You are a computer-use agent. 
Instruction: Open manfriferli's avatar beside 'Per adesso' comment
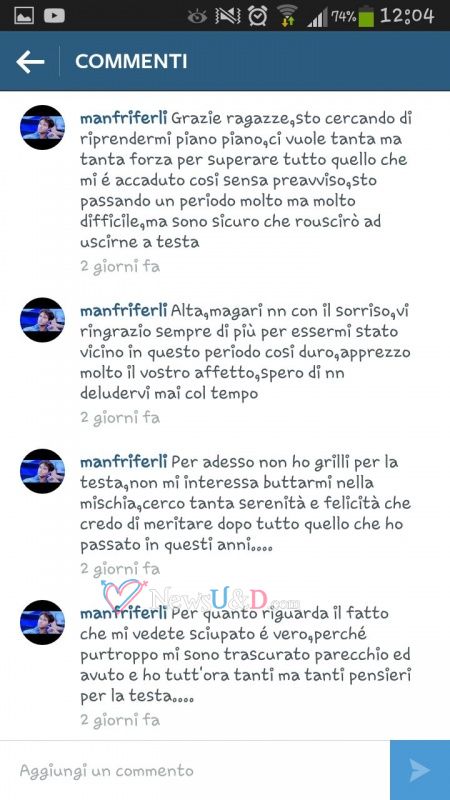pyautogui.click(x=42, y=471)
